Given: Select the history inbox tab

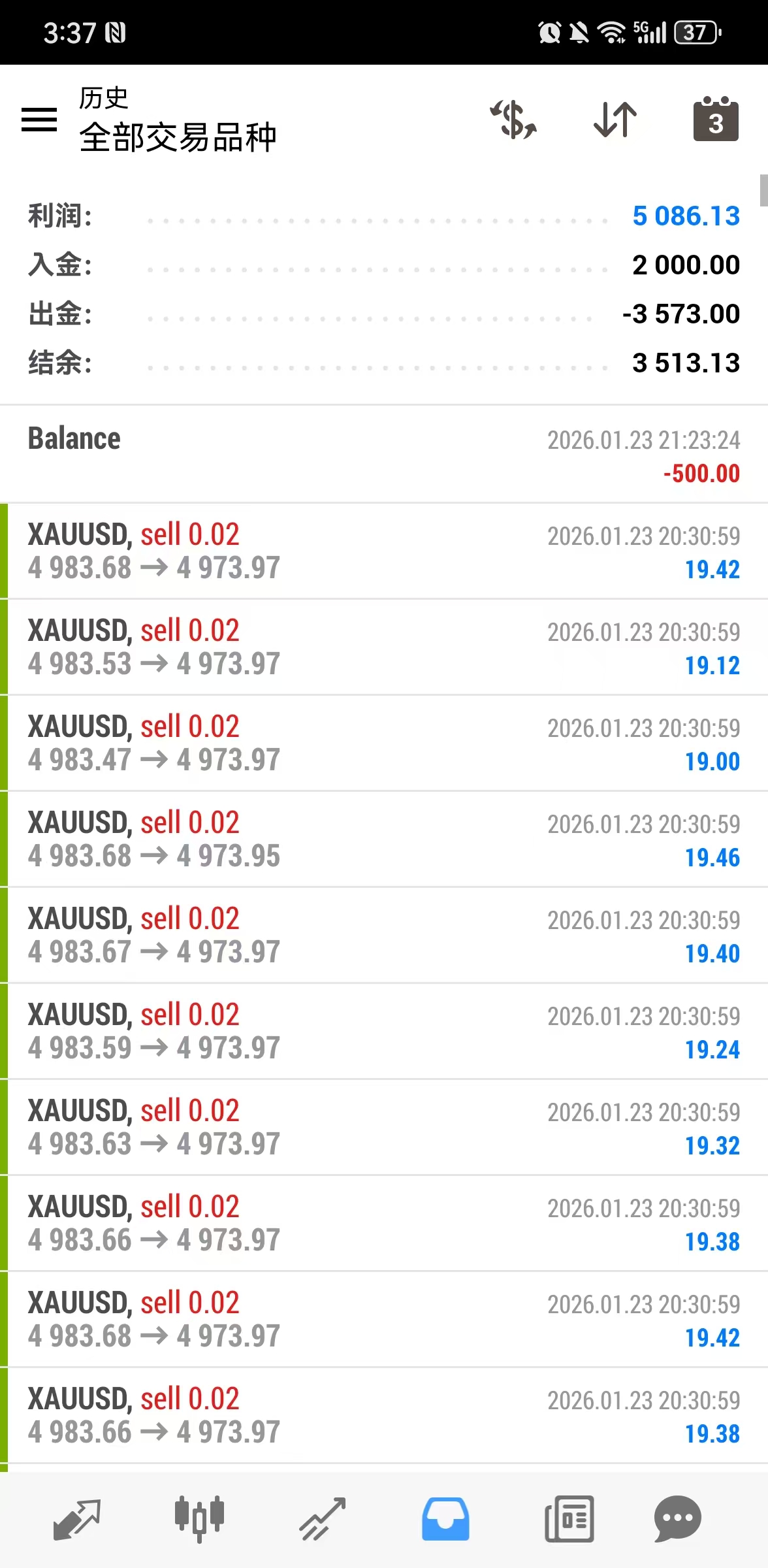Looking at the screenshot, I should click(x=445, y=1518).
